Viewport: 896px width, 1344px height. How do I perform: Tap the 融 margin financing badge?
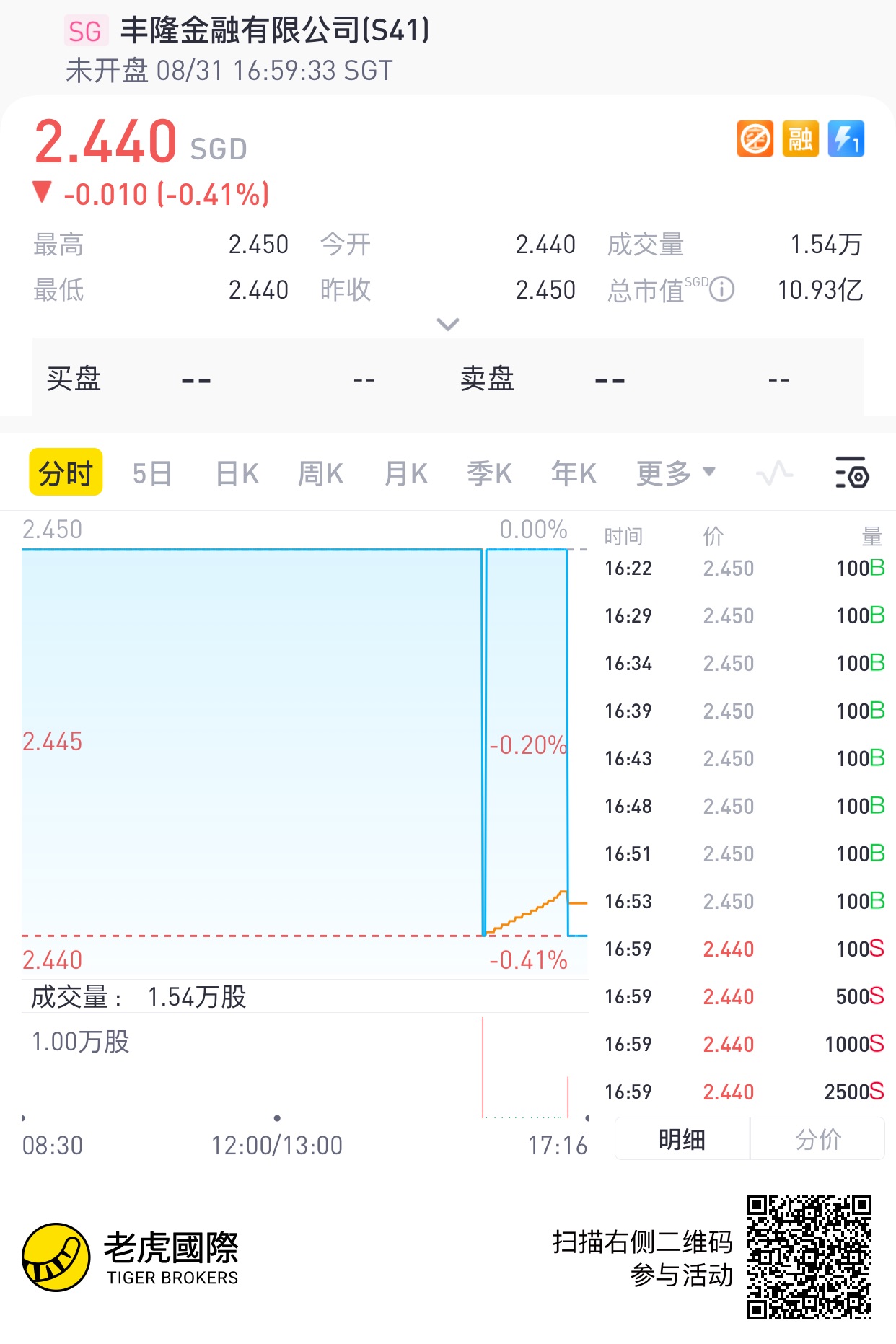[801, 139]
